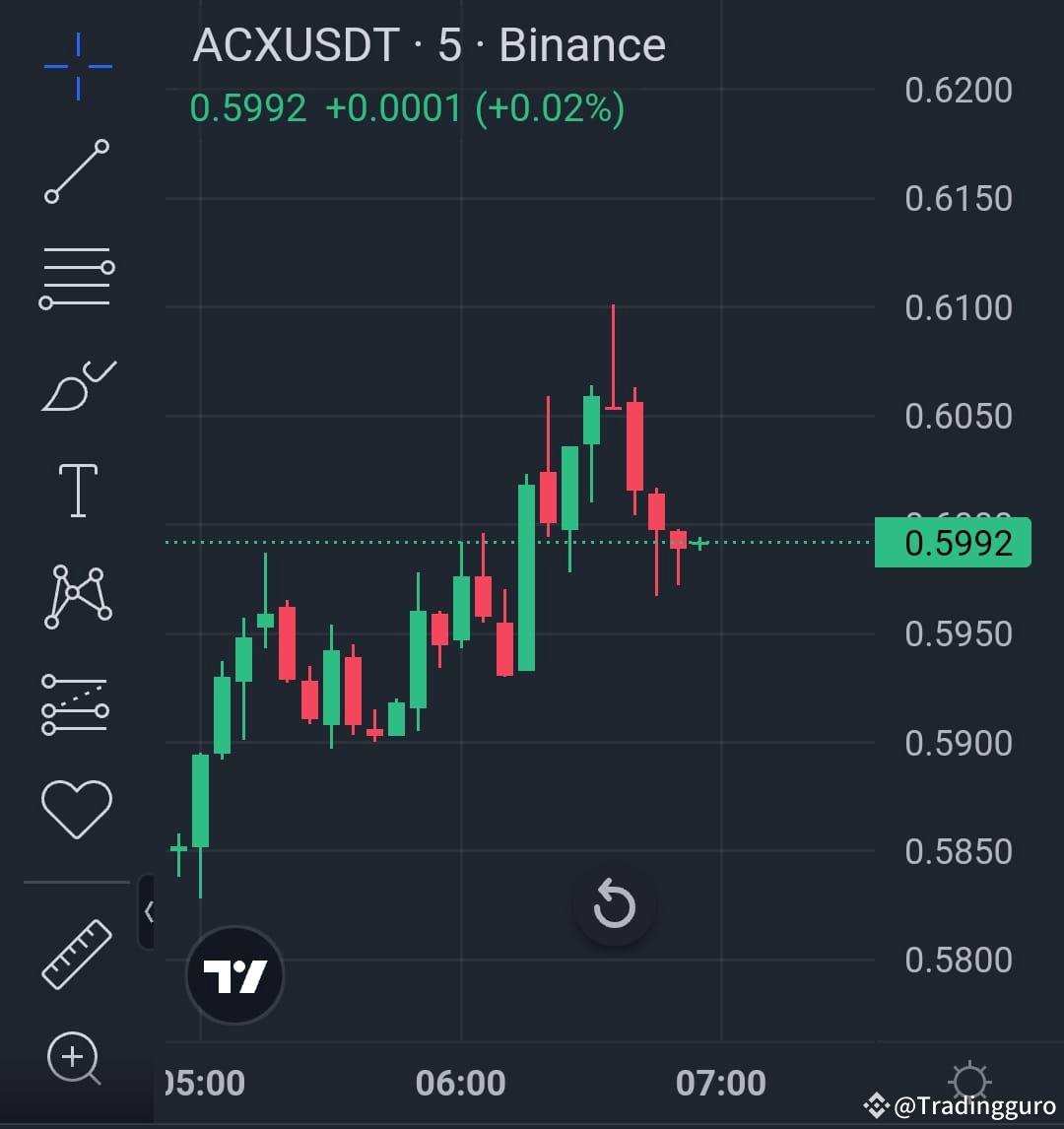Select the text annotation tool

77,490
